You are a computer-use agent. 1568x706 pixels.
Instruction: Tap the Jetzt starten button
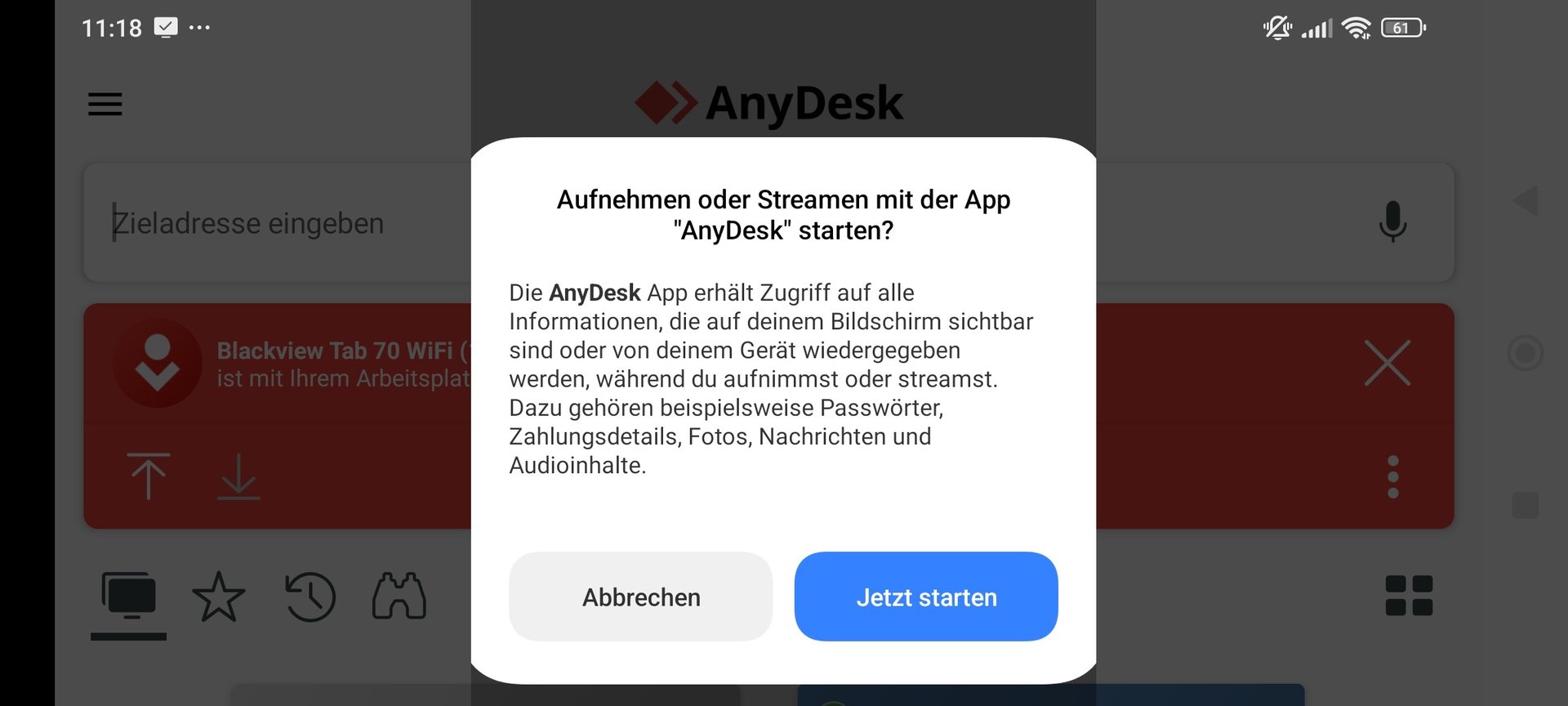coord(925,597)
